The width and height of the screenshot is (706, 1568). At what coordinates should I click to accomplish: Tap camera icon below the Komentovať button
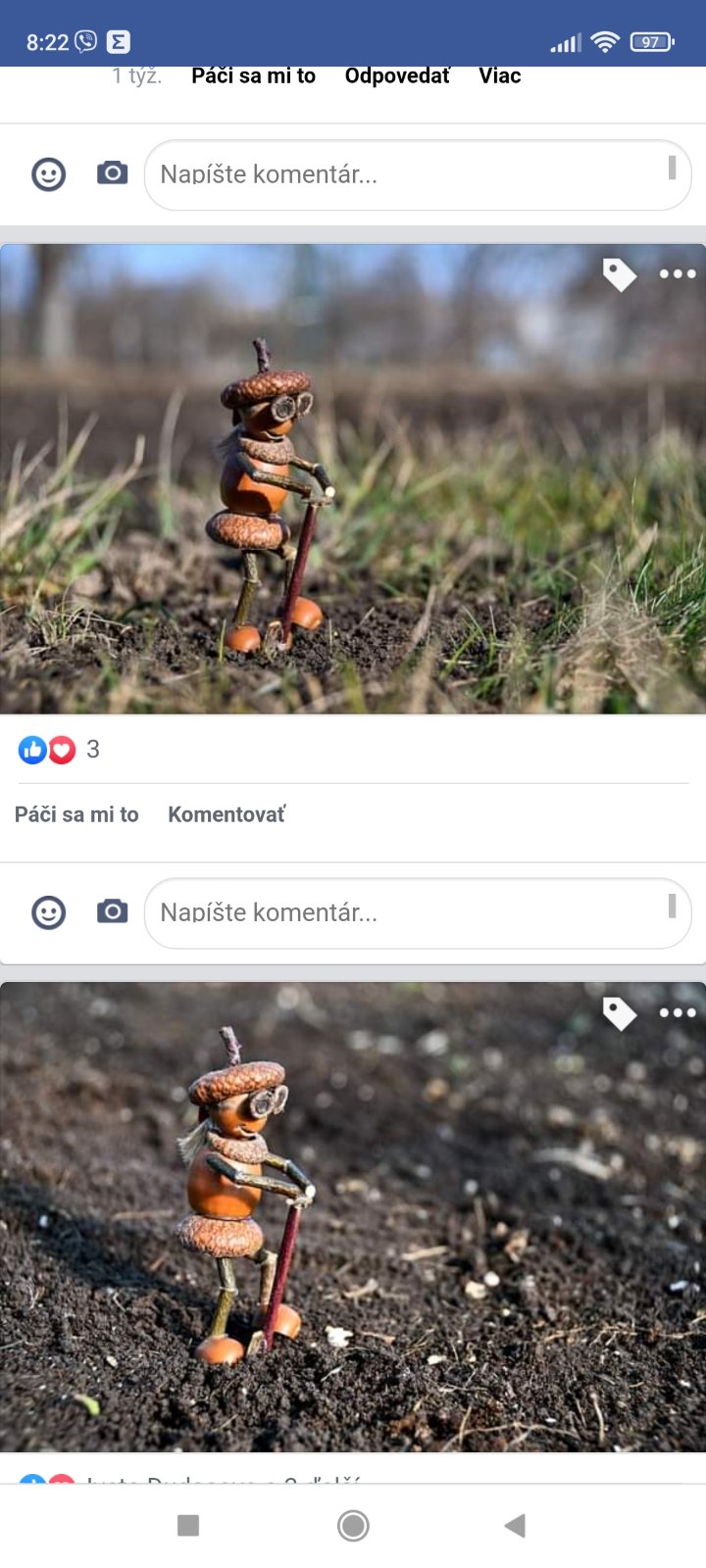click(112, 911)
